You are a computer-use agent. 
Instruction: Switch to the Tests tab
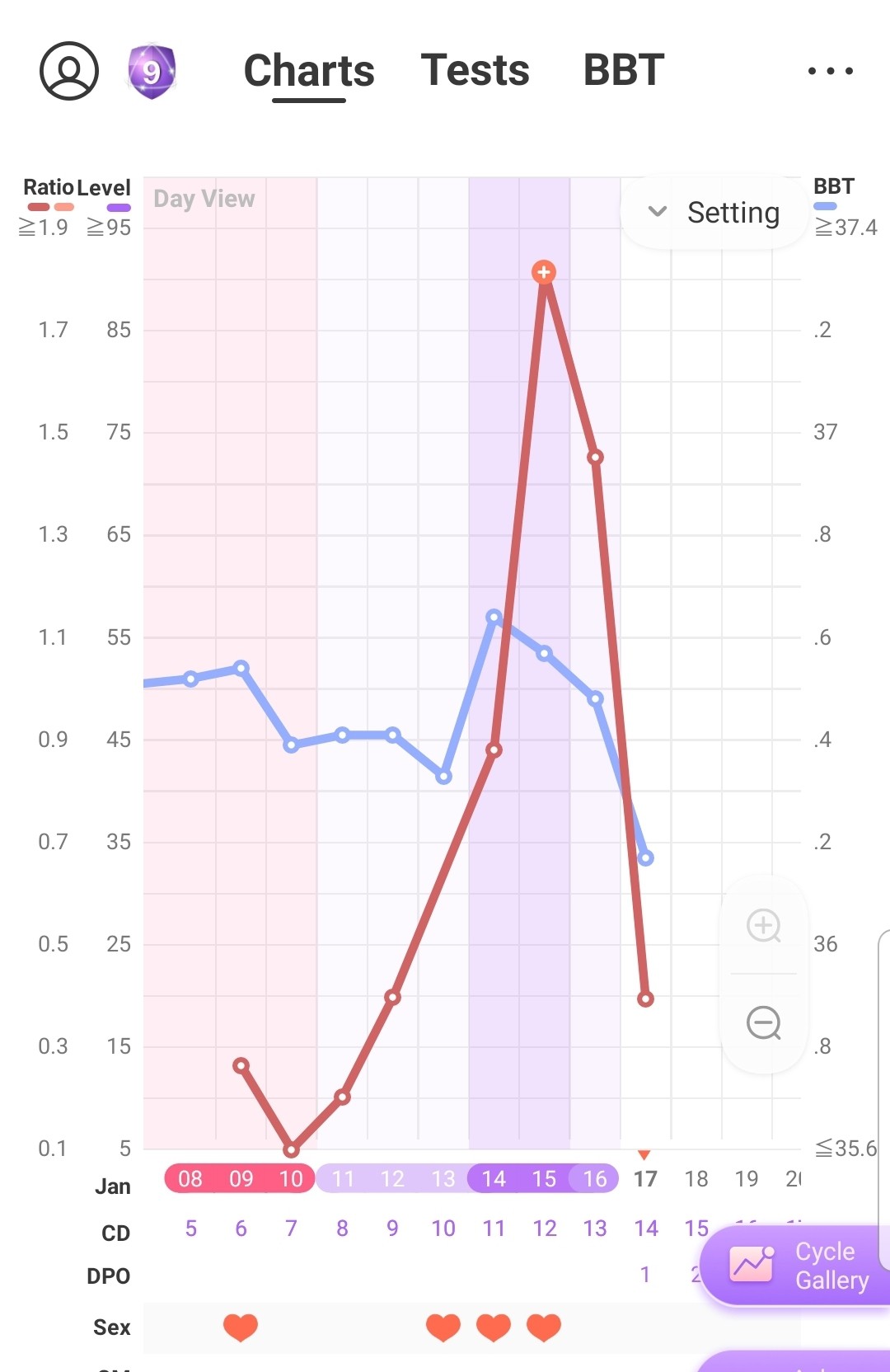point(475,70)
